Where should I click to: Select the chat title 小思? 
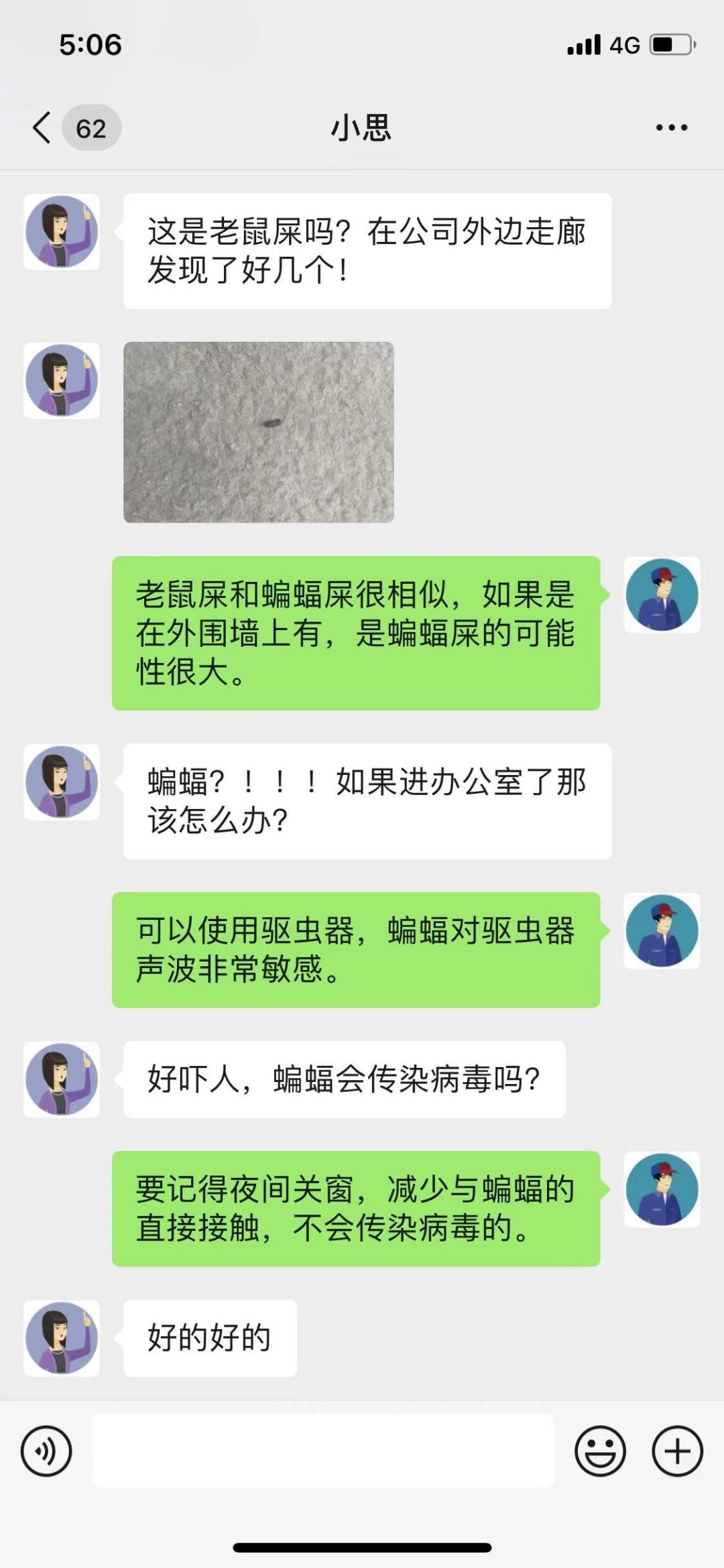click(362, 127)
